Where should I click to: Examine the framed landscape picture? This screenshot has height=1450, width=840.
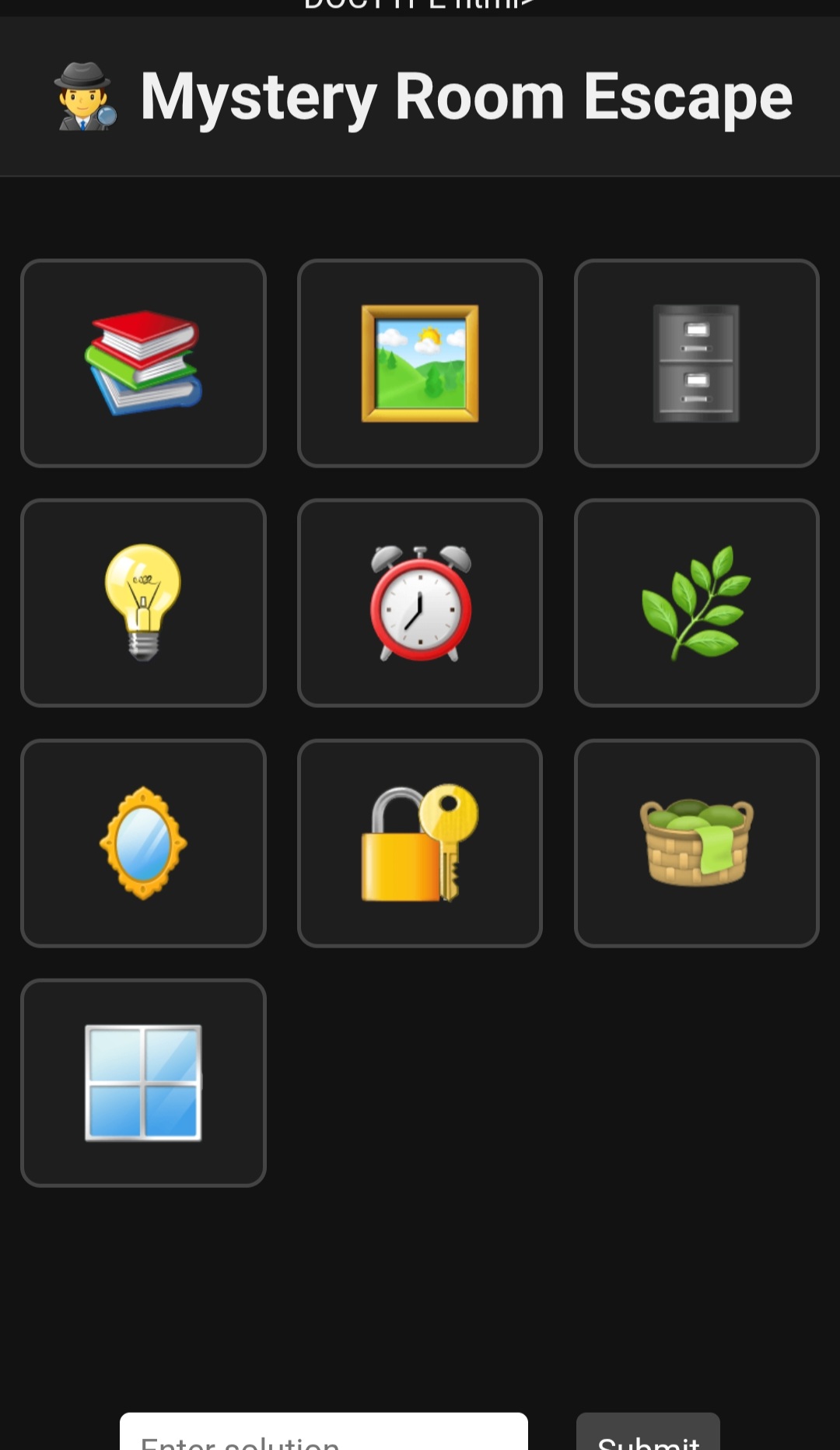420,363
